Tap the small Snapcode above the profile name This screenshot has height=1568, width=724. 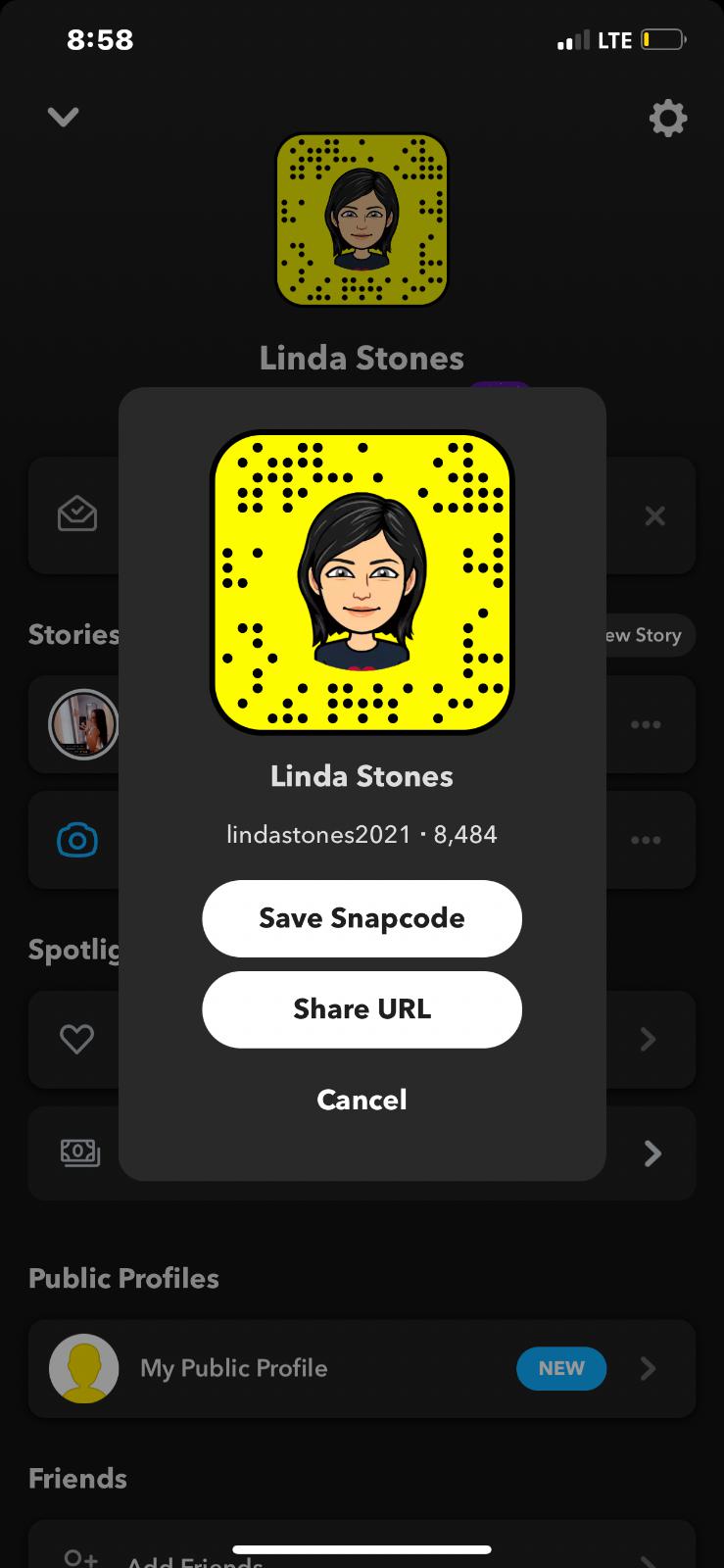(362, 220)
